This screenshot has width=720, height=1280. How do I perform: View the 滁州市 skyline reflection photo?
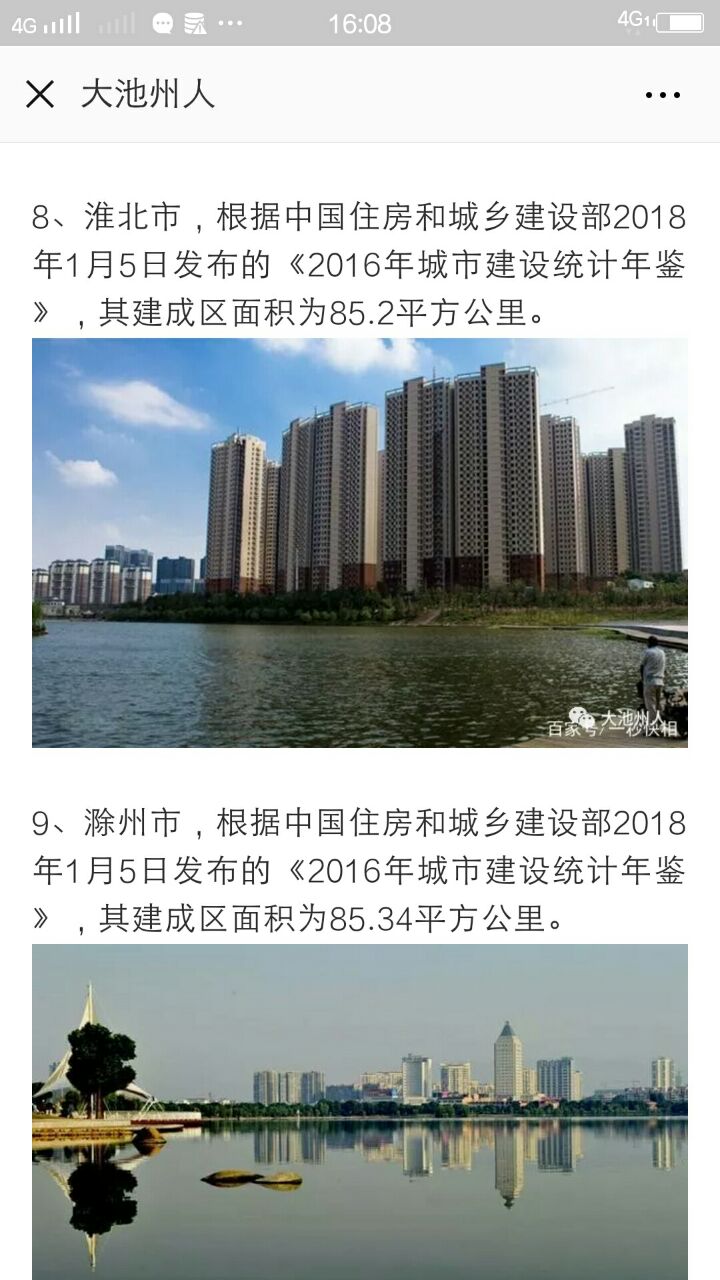360,1110
